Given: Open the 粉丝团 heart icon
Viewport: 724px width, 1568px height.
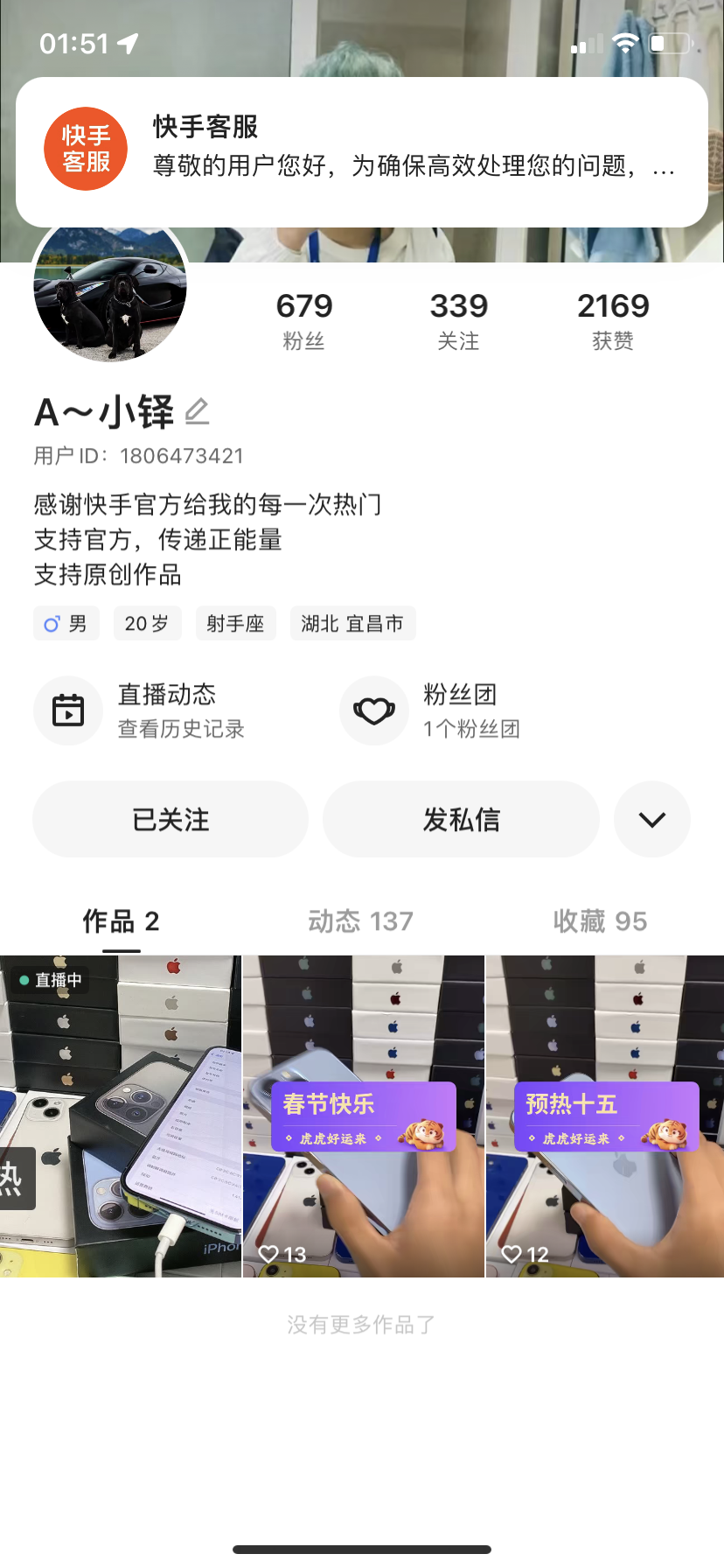Looking at the screenshot, I should click(x=374, y=710).
